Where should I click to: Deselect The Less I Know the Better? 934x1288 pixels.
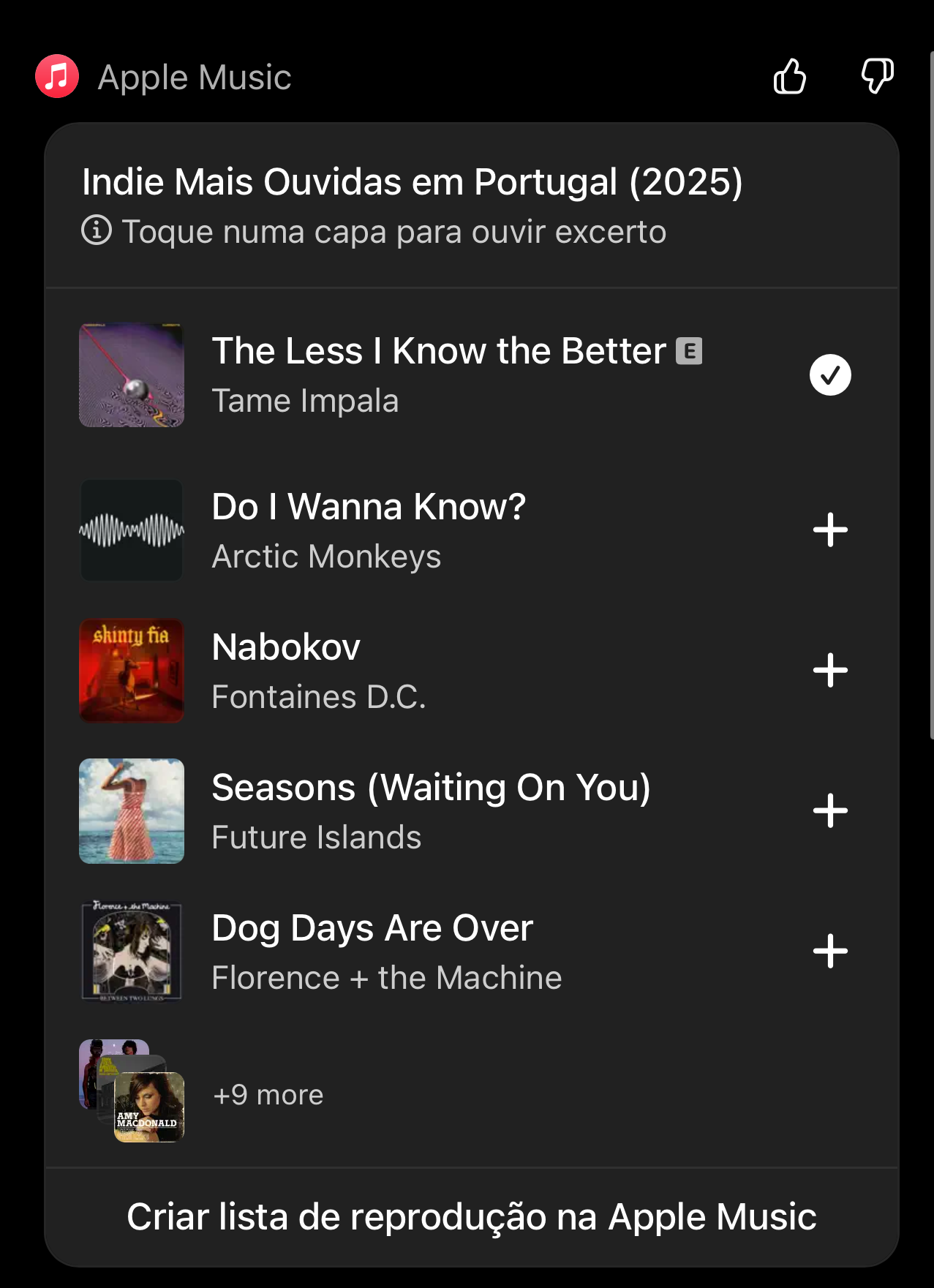tap(830, 375)
